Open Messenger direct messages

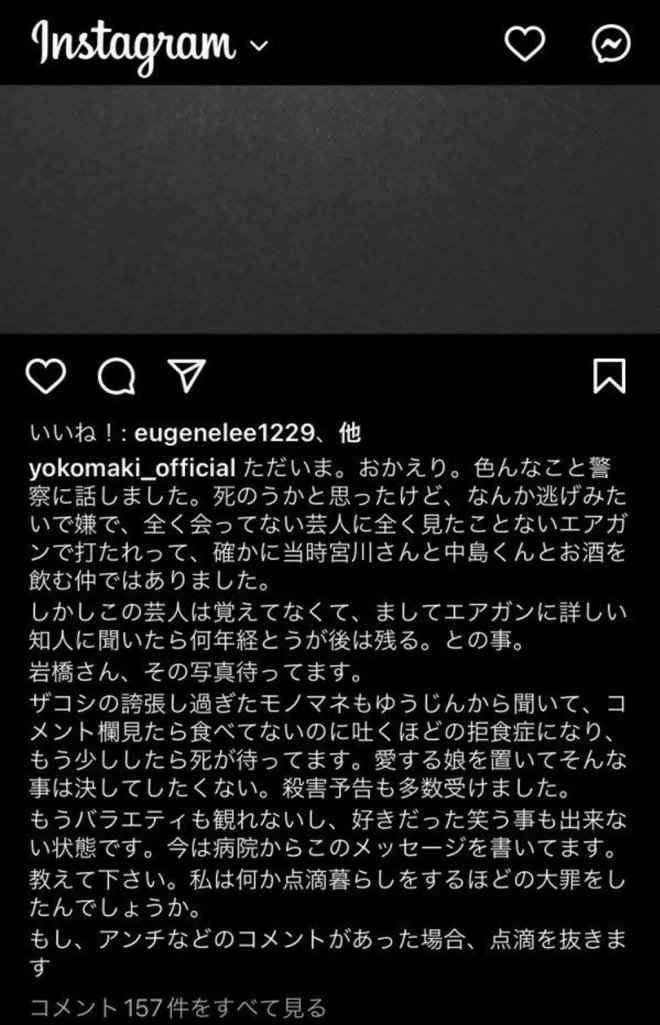point(609,44)
